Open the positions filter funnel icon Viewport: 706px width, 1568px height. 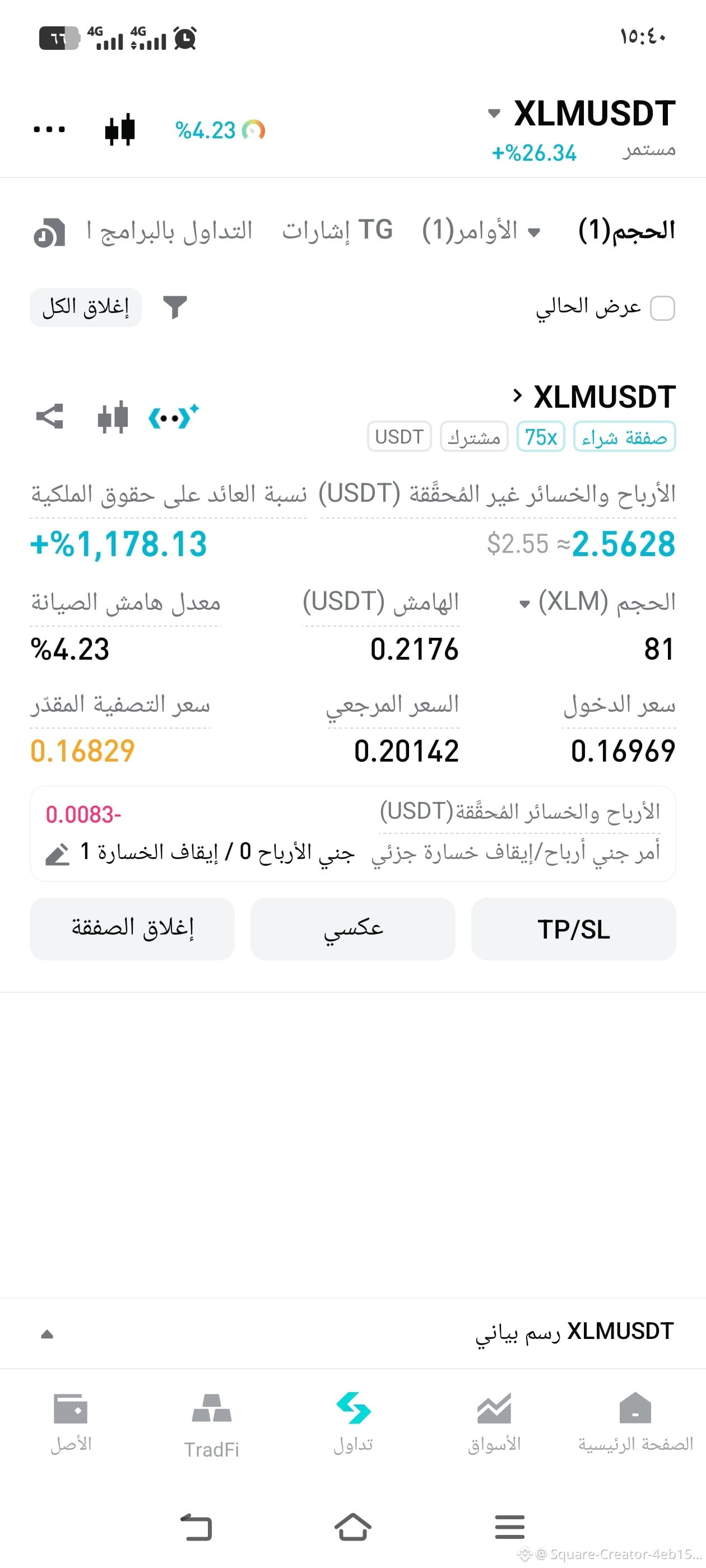[x=175, y=307]
